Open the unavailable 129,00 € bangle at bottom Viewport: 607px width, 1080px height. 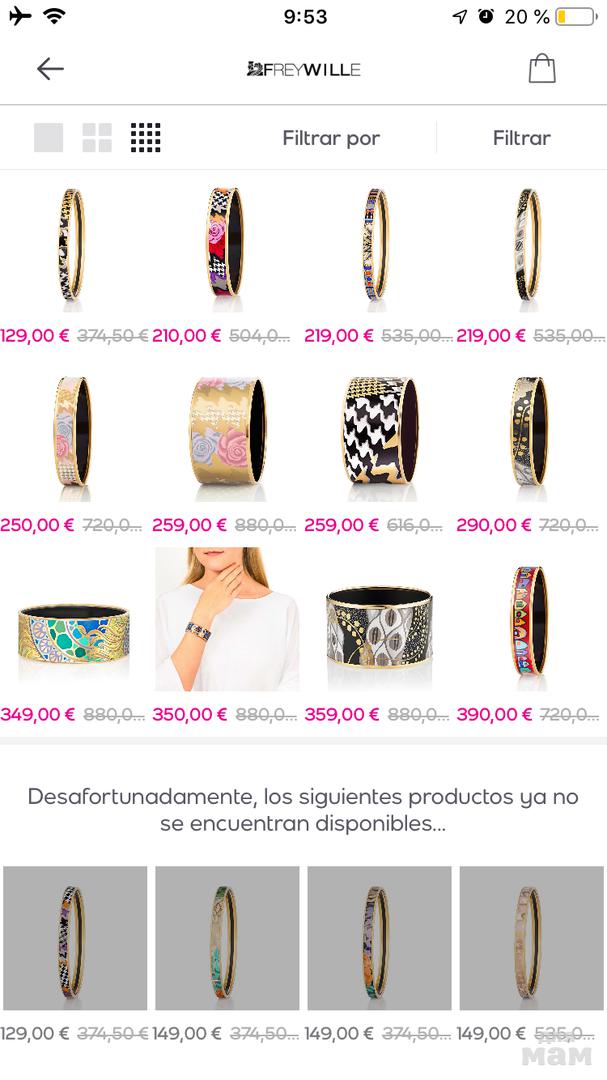75,938
